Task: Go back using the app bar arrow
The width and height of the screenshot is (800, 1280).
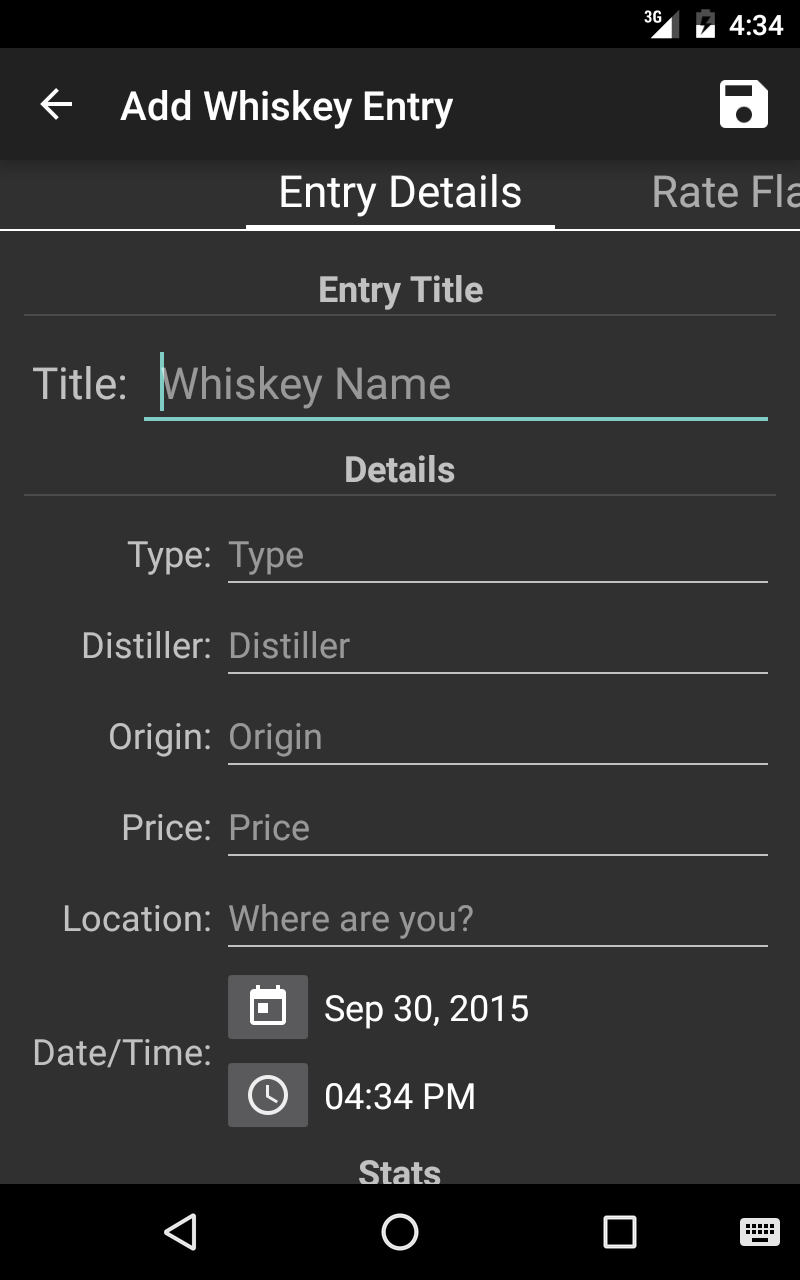Action: (x=57, y=105)
